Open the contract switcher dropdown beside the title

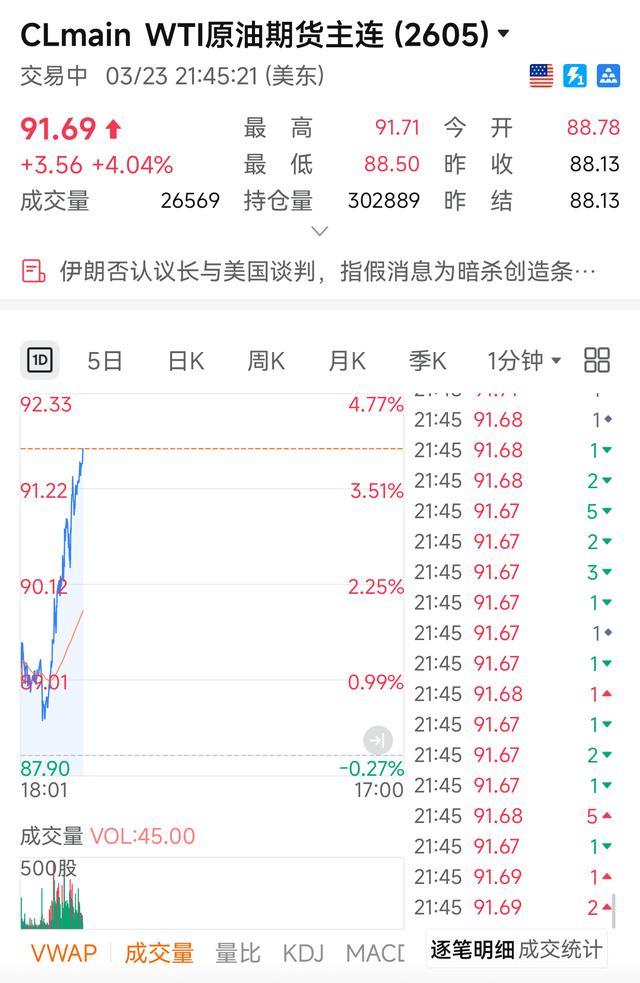pyautogui.click(x=503, y=36)
